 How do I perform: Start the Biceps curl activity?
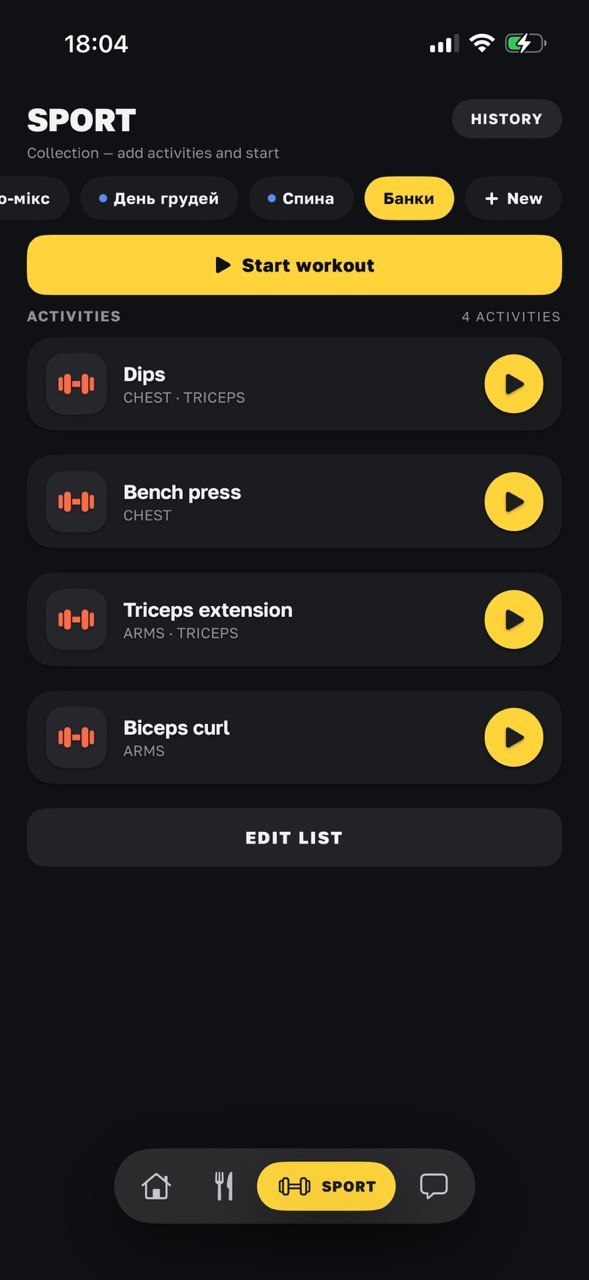[x=514, y=738]
